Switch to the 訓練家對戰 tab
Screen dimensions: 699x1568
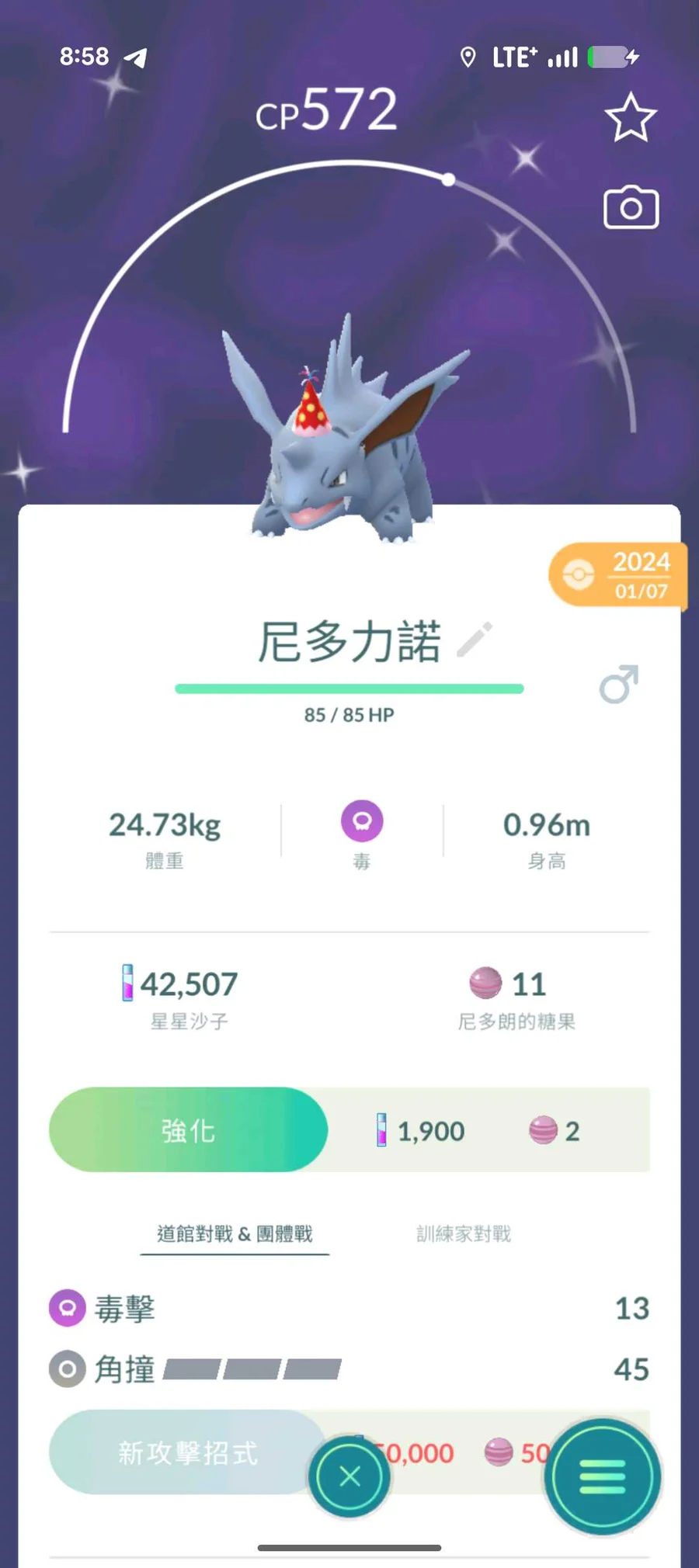click(464, 1233)
